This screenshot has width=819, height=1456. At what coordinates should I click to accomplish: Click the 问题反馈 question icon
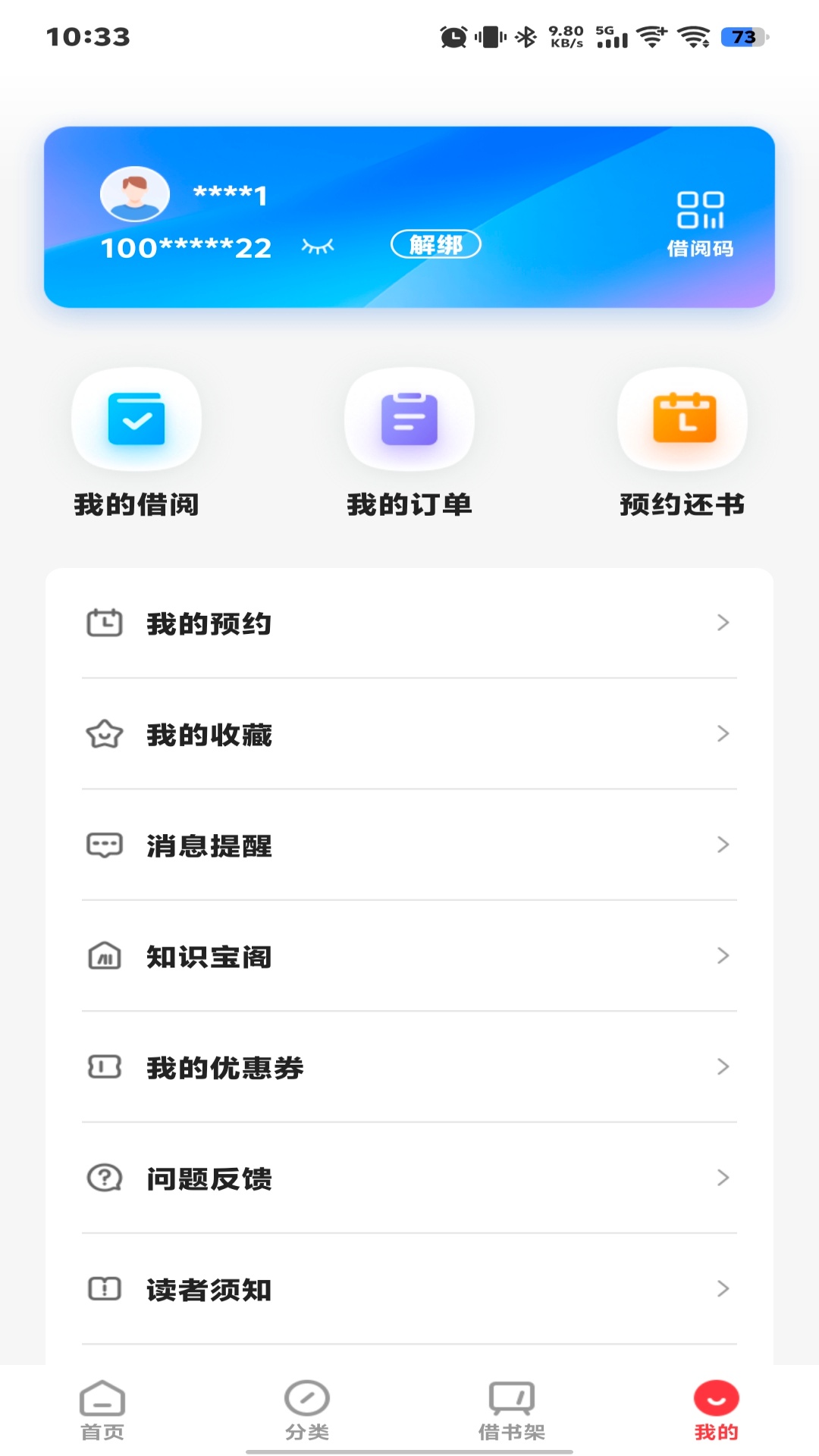pos(105,1178)
